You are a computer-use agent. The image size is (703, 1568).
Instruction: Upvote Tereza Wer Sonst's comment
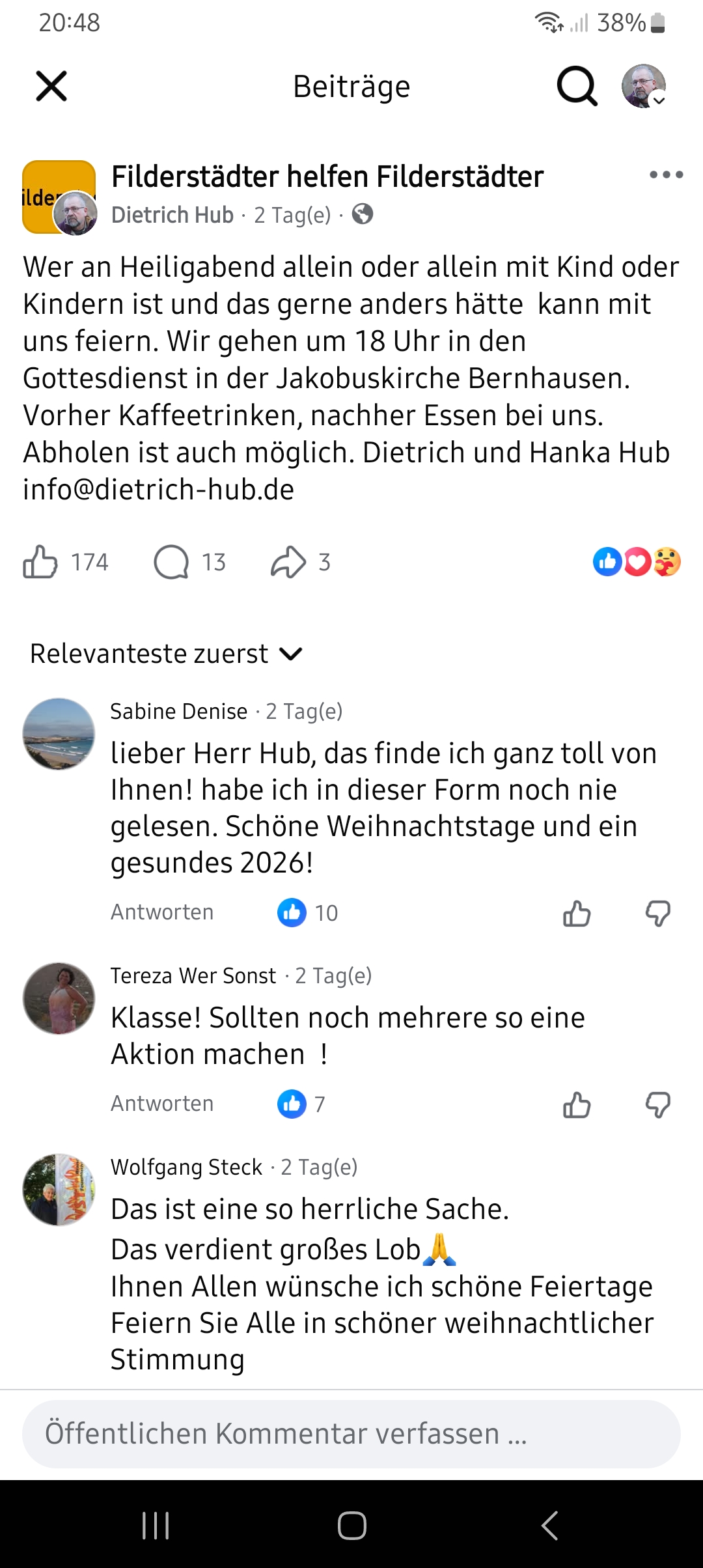click(577, 1105)
